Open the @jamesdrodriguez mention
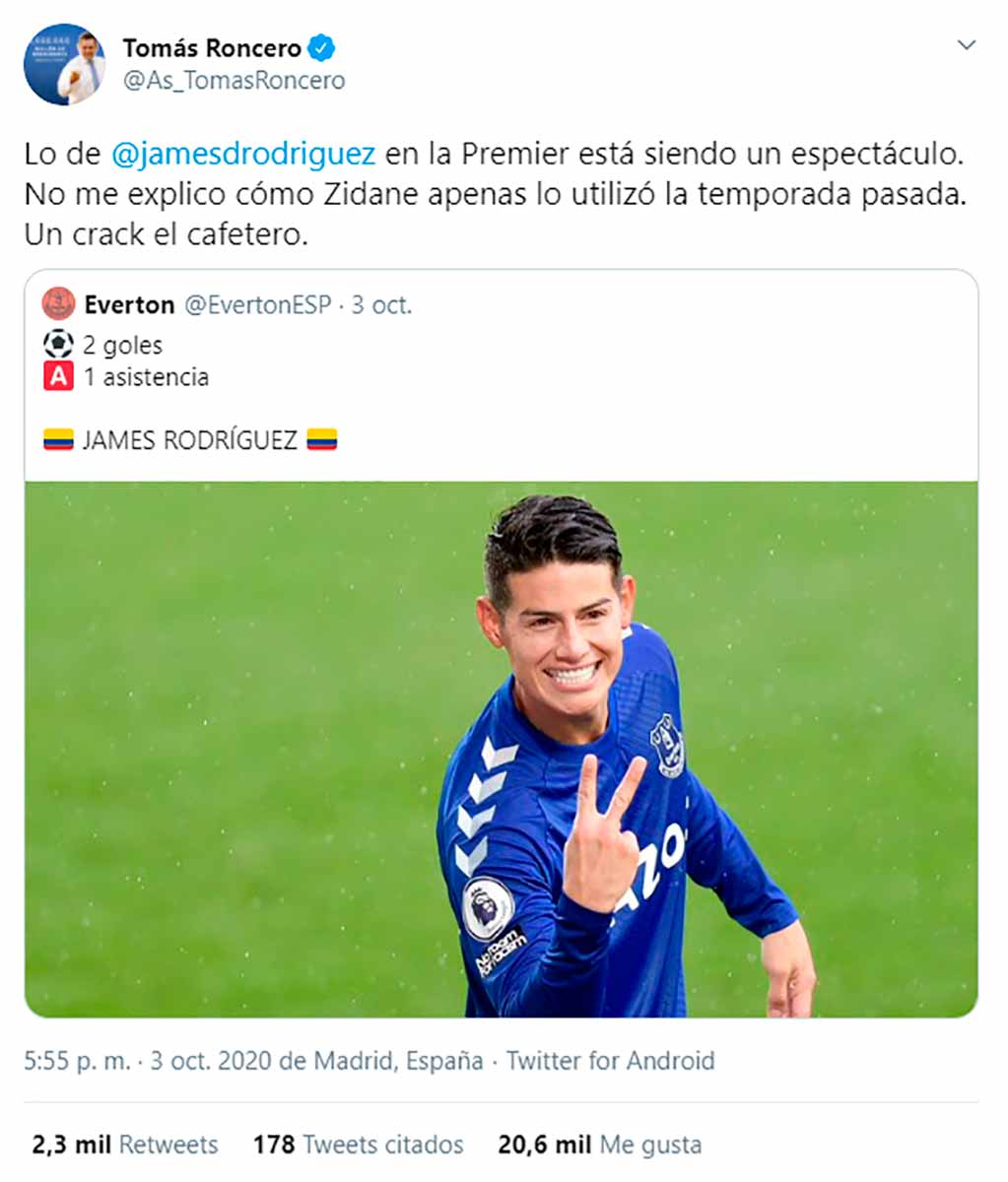Viewport: 1008px width, 1182px height. point(243,155)
